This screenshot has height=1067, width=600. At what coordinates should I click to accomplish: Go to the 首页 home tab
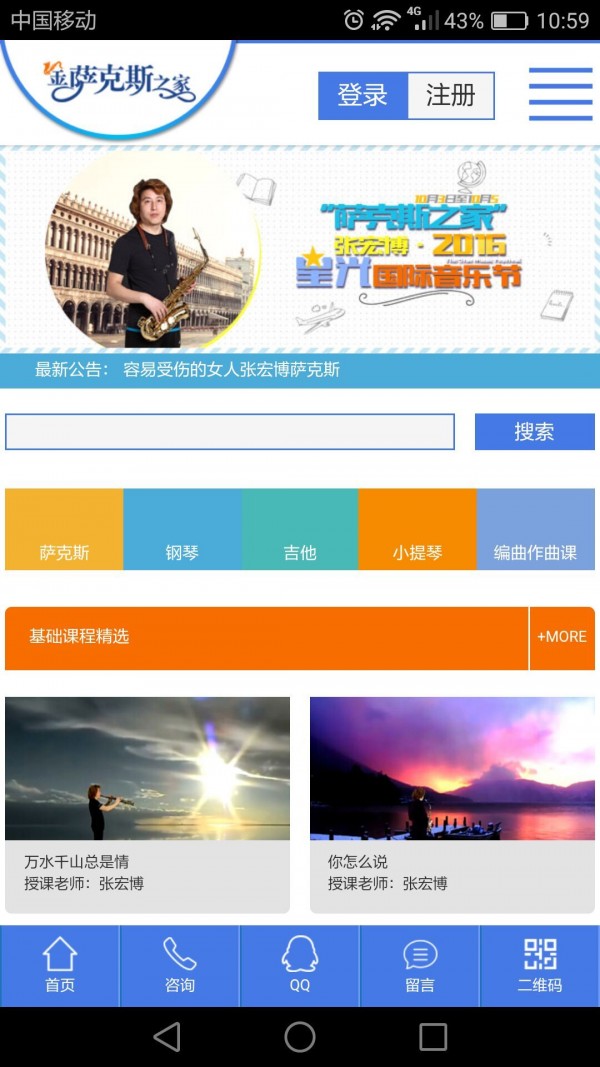60,966
